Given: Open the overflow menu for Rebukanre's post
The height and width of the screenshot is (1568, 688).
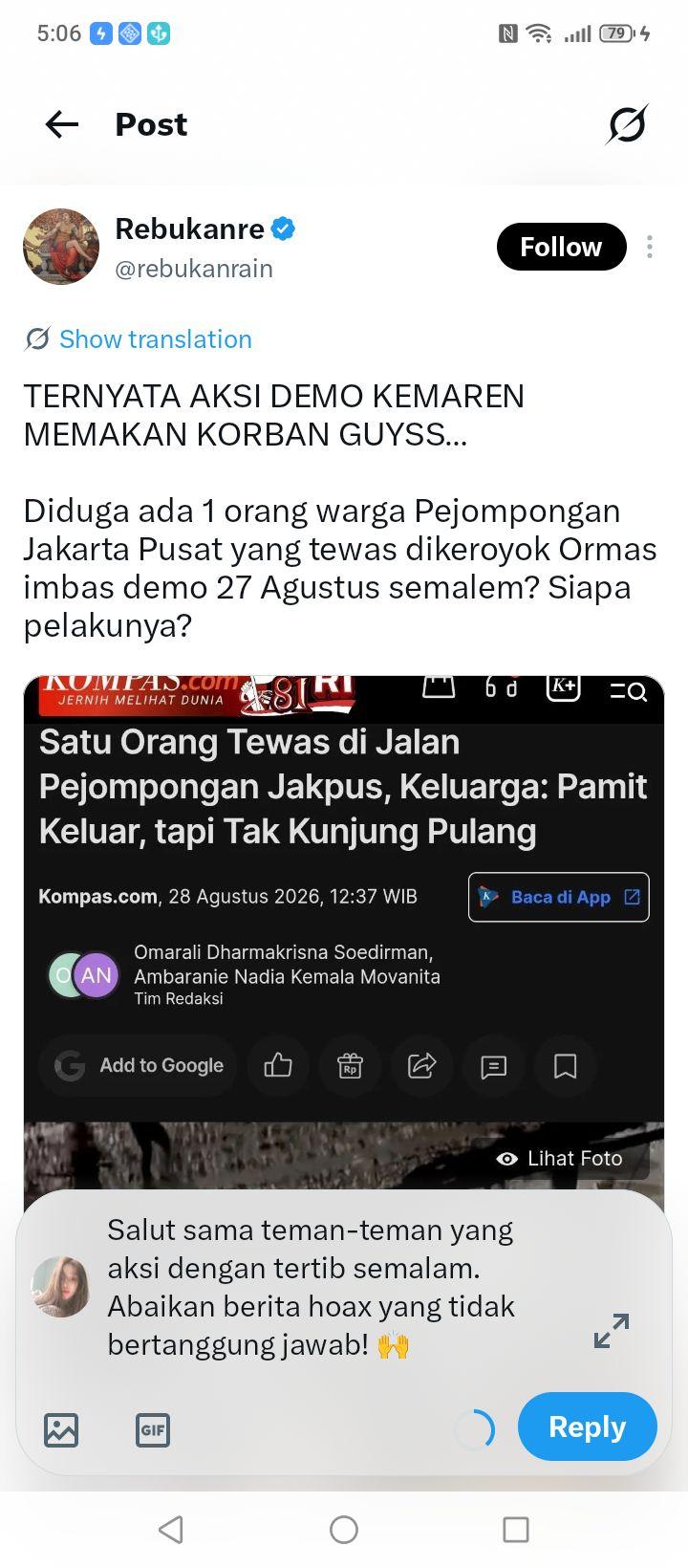Looking at the screenshot, I should (x=650, y=247).
